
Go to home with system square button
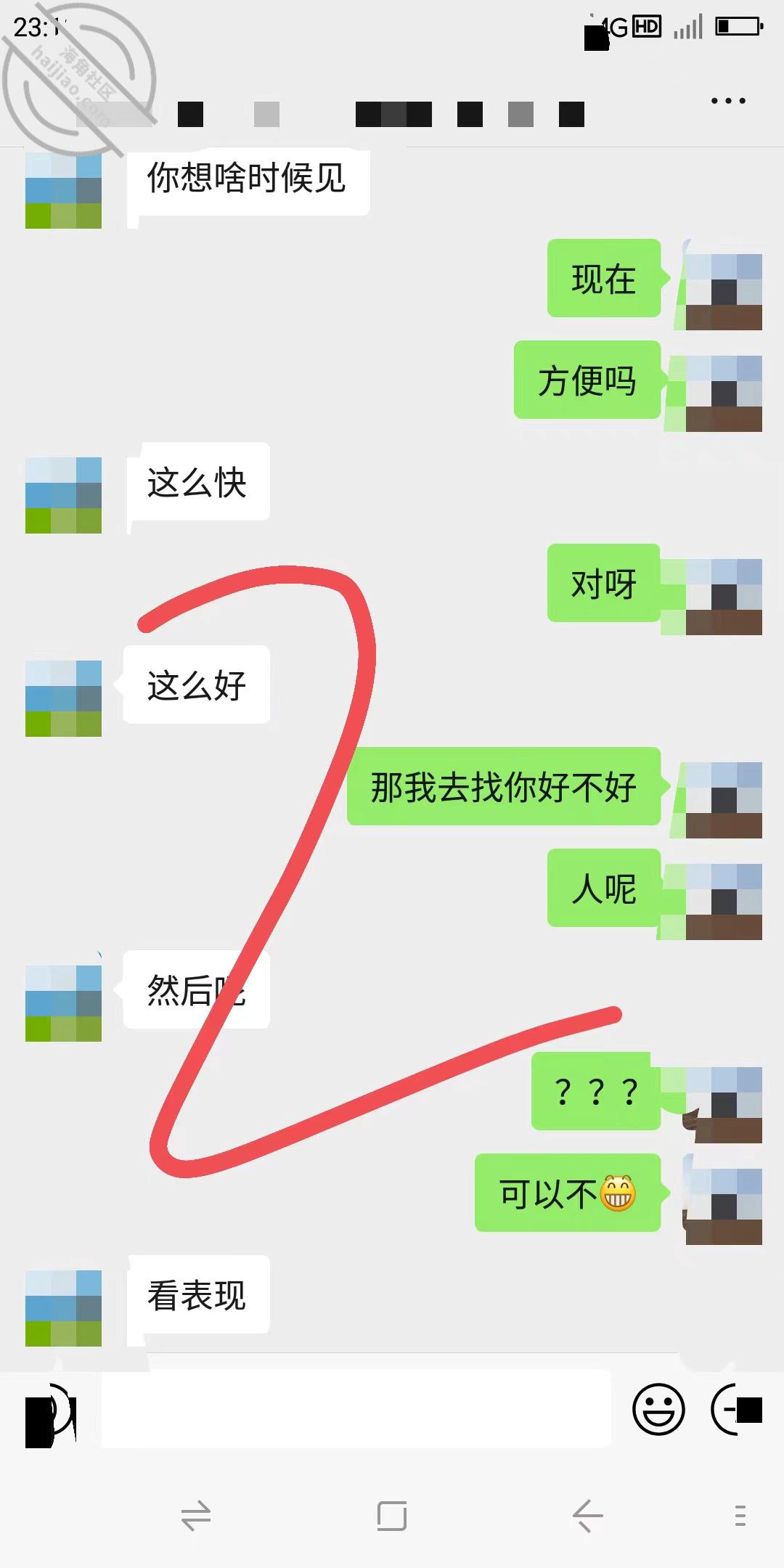tap(392, 1516)
